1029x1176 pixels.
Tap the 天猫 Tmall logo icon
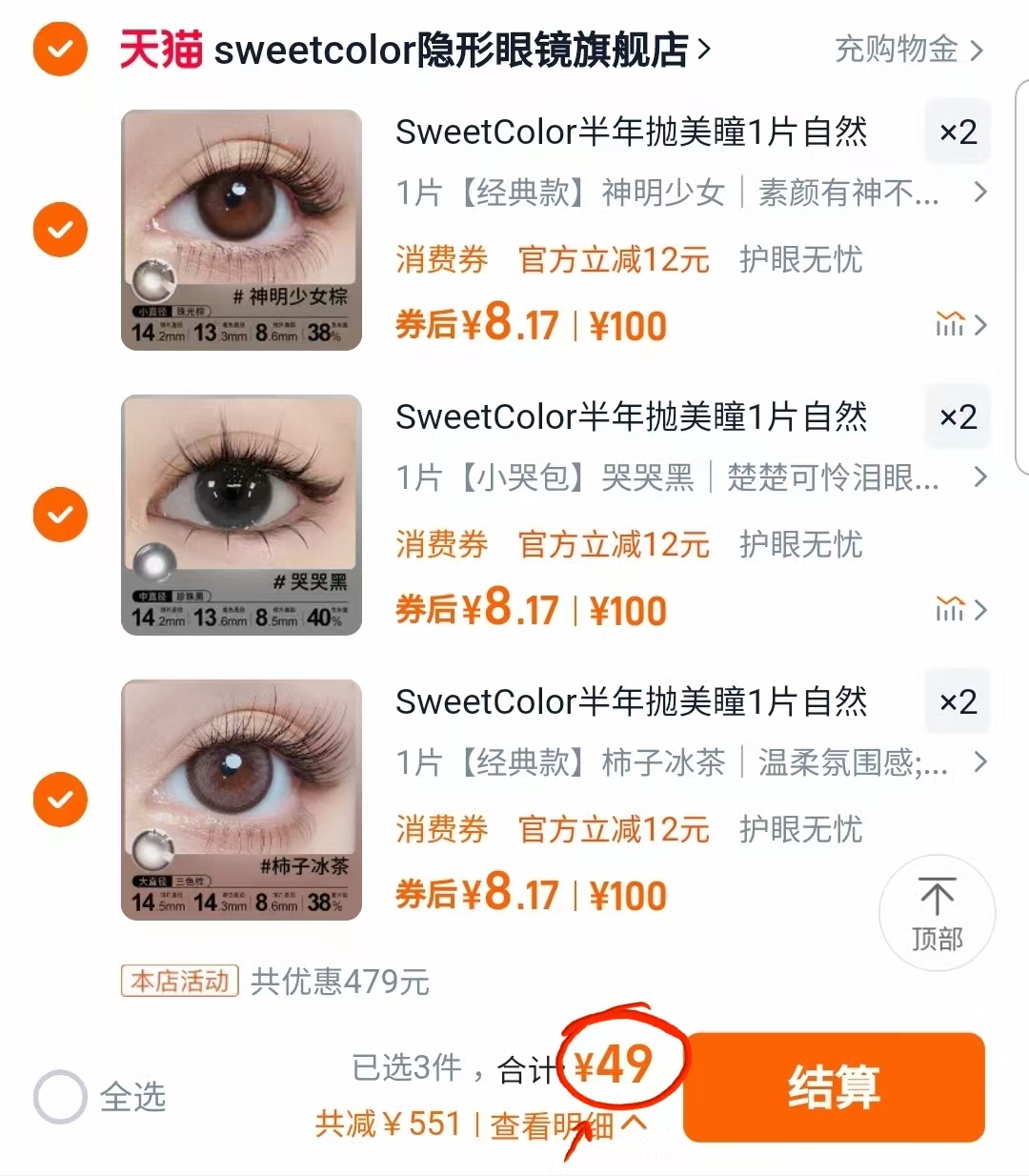160,50
